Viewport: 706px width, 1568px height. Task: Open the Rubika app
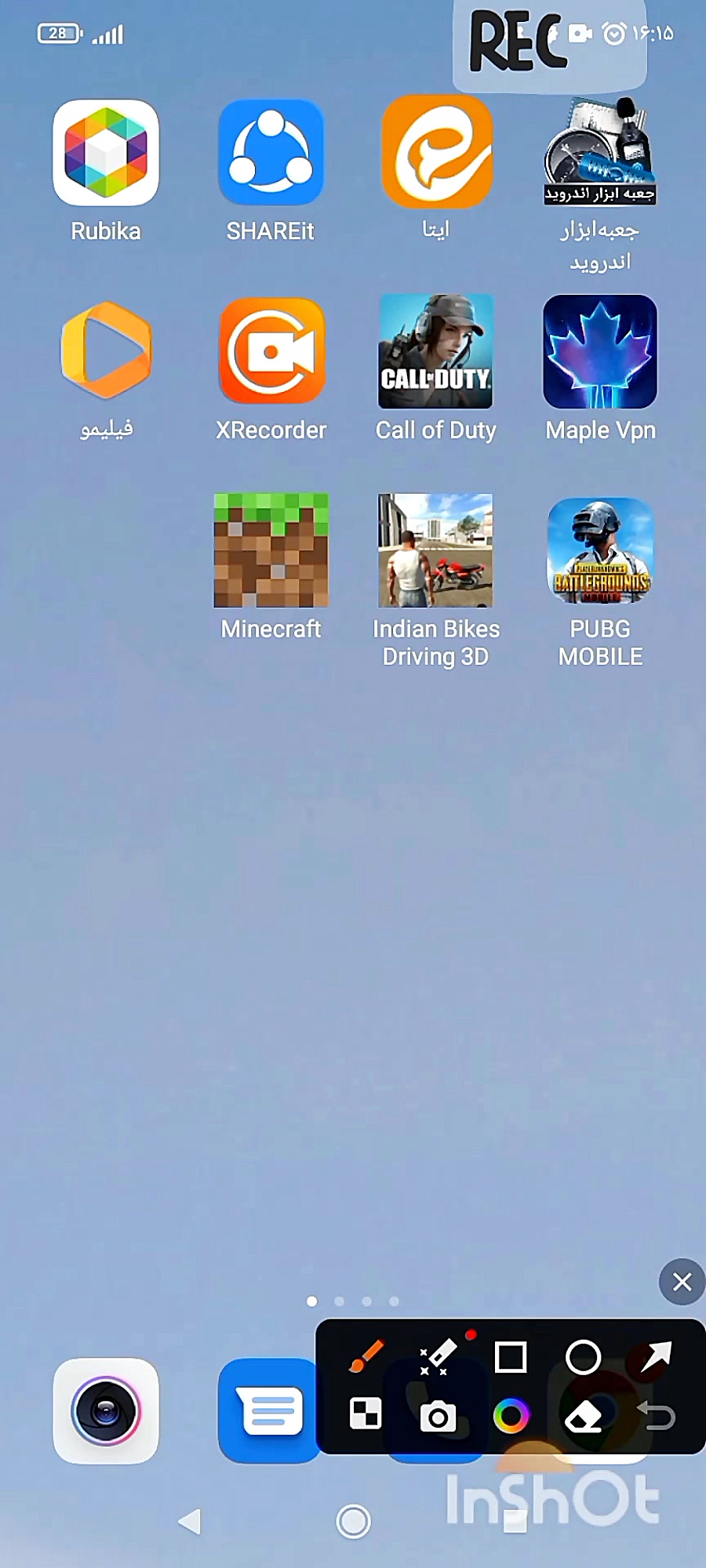(x=106, y=154)
